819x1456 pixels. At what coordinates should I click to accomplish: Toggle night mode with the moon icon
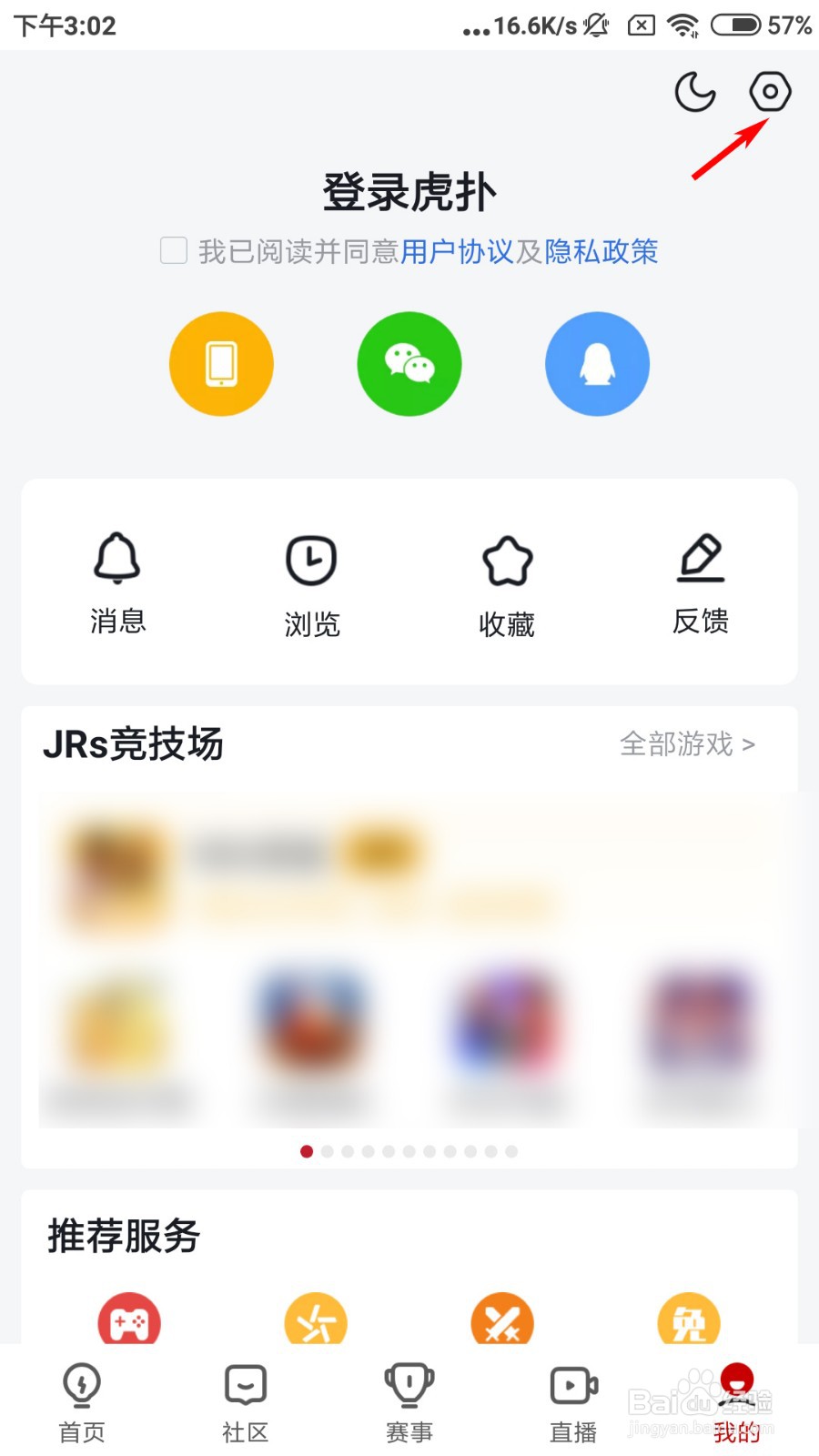695,91
